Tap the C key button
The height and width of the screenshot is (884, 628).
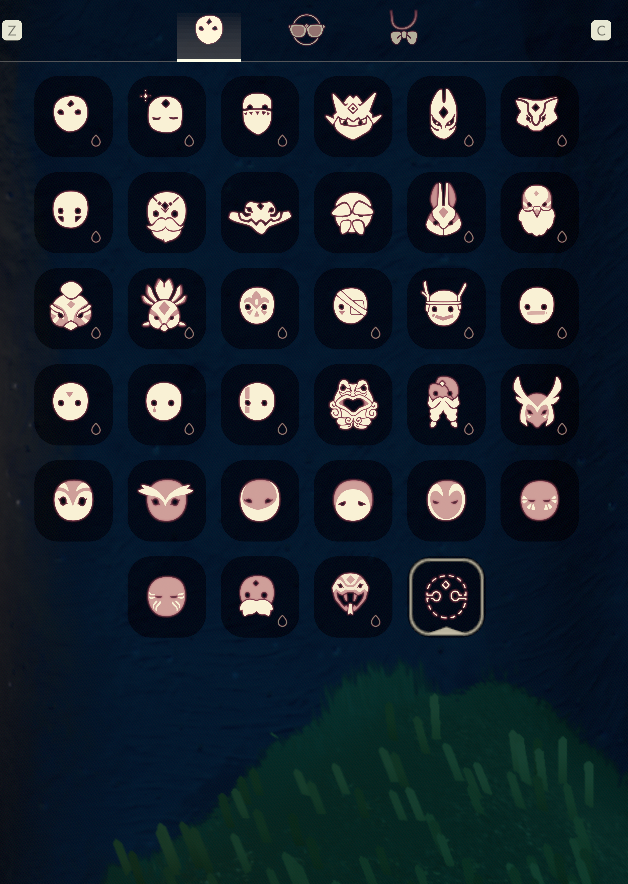click(x=601, y=30)
